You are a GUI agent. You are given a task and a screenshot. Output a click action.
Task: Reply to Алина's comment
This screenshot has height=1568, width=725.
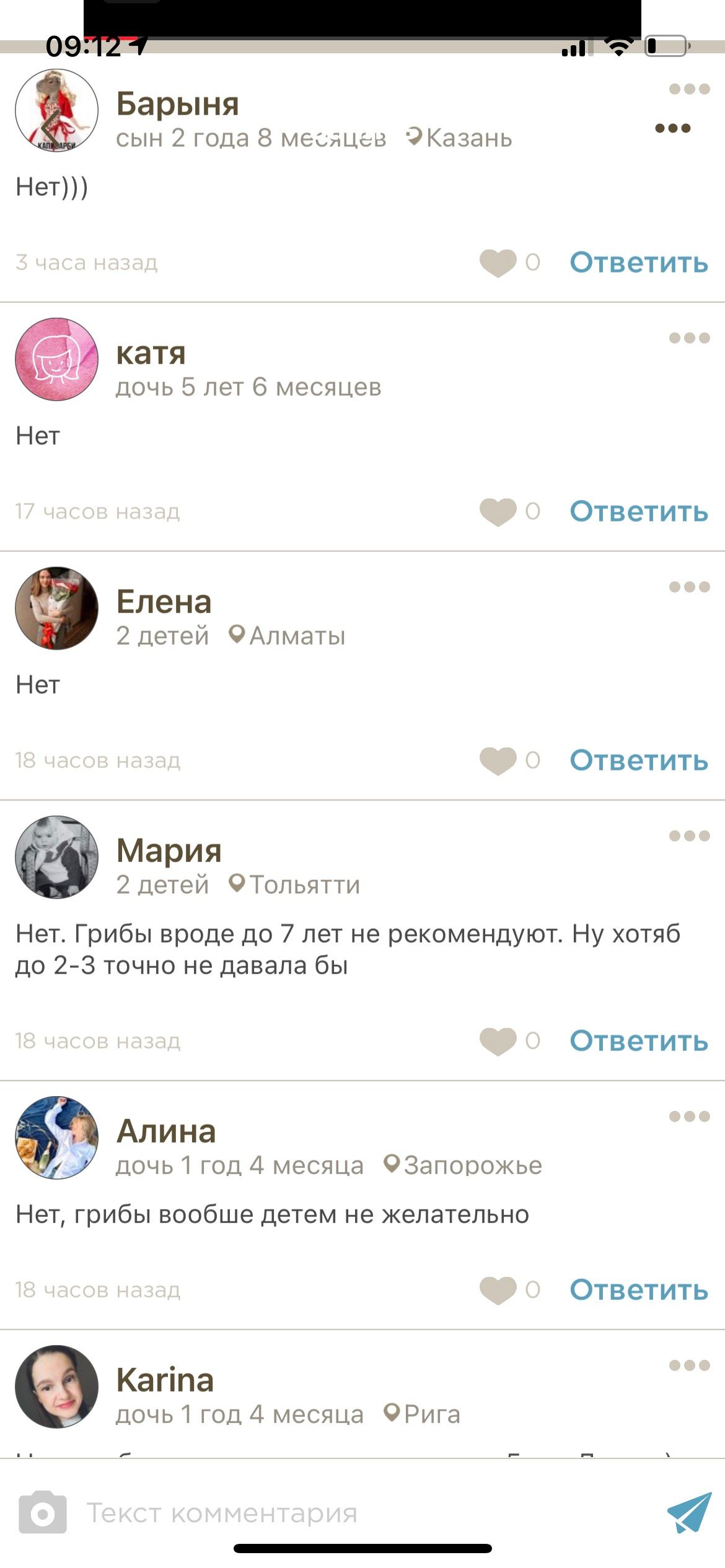pos(639,1290)
